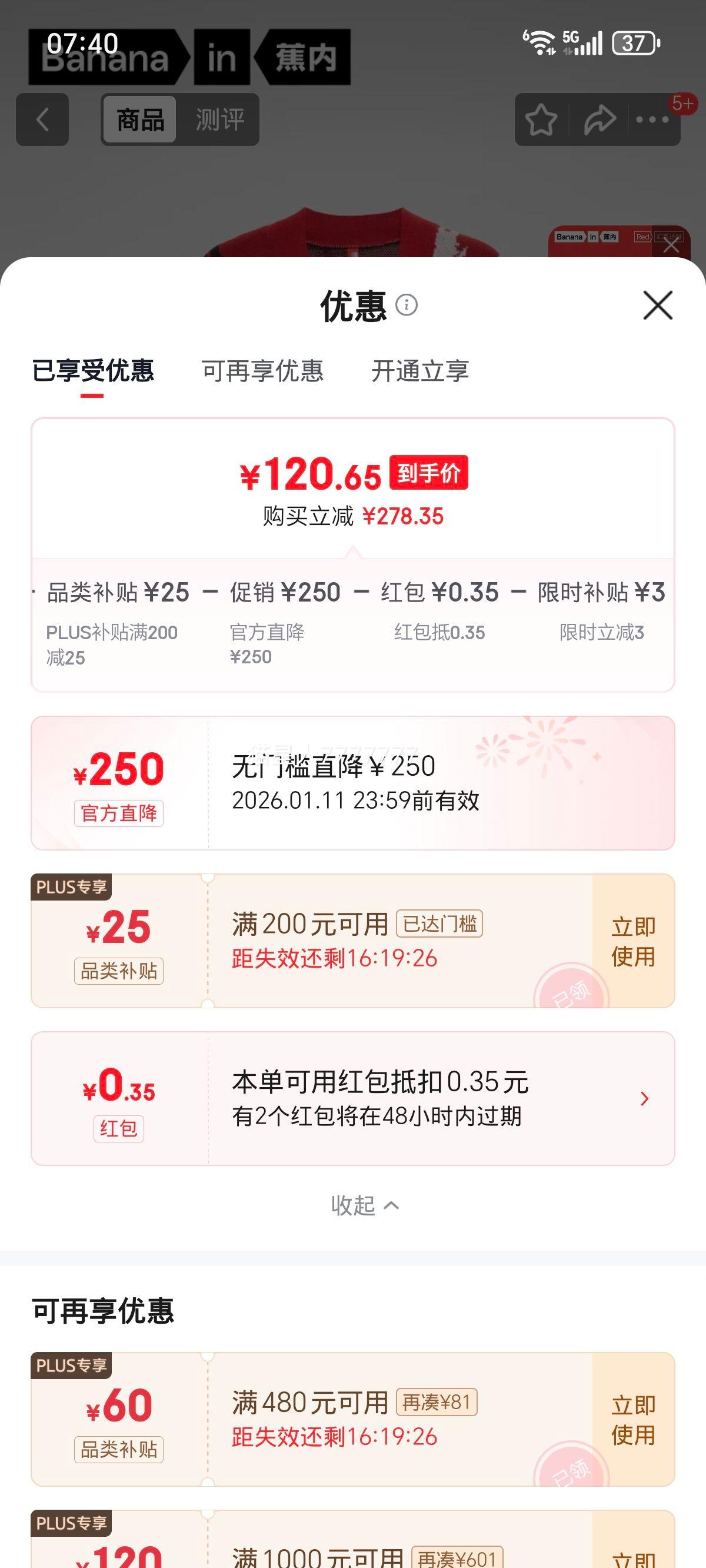Dismiss the product banner thumbnail via its X
Screen dimensions: 706x1568
click(x=671, y=245)
